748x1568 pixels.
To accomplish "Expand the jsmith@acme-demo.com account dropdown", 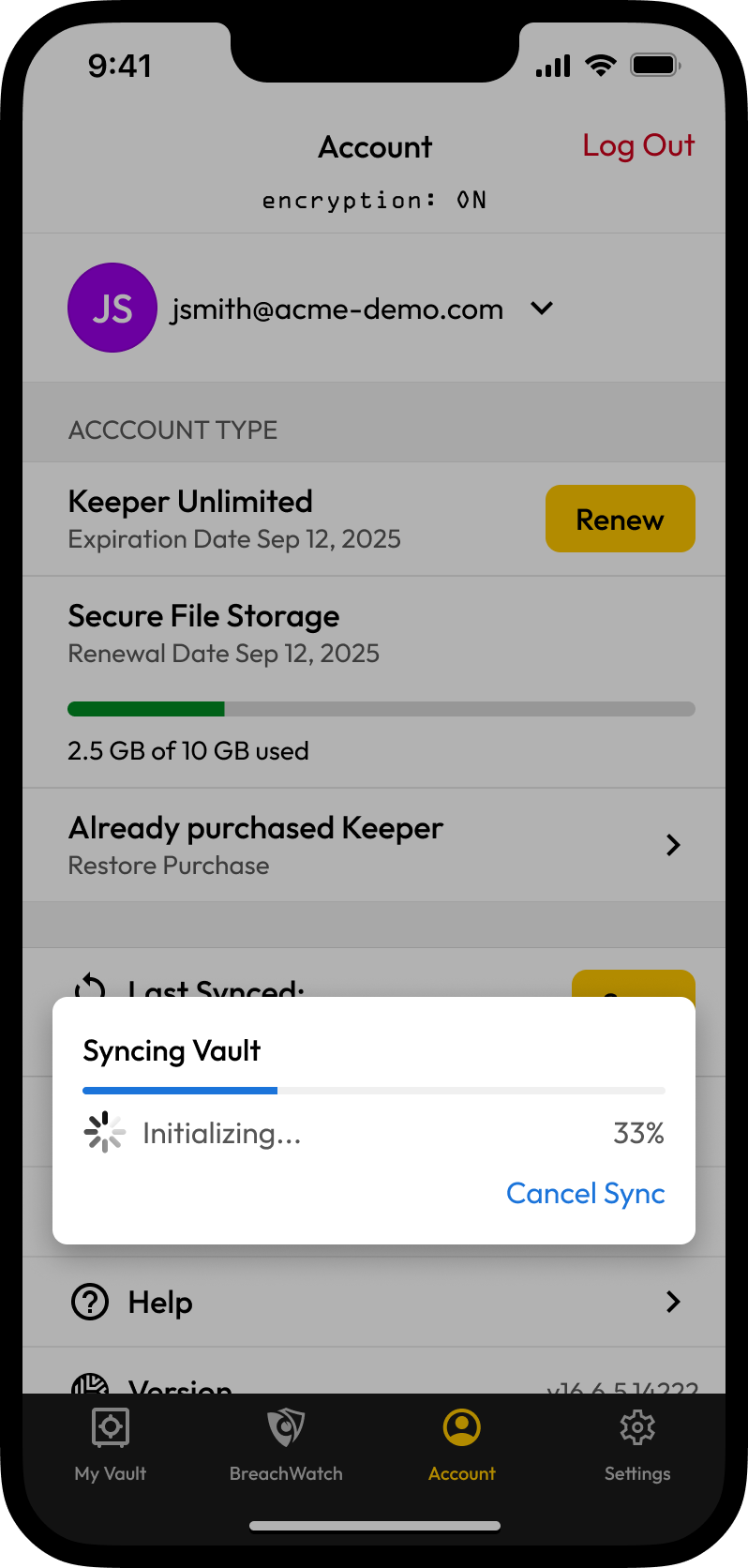I will 542,309.
